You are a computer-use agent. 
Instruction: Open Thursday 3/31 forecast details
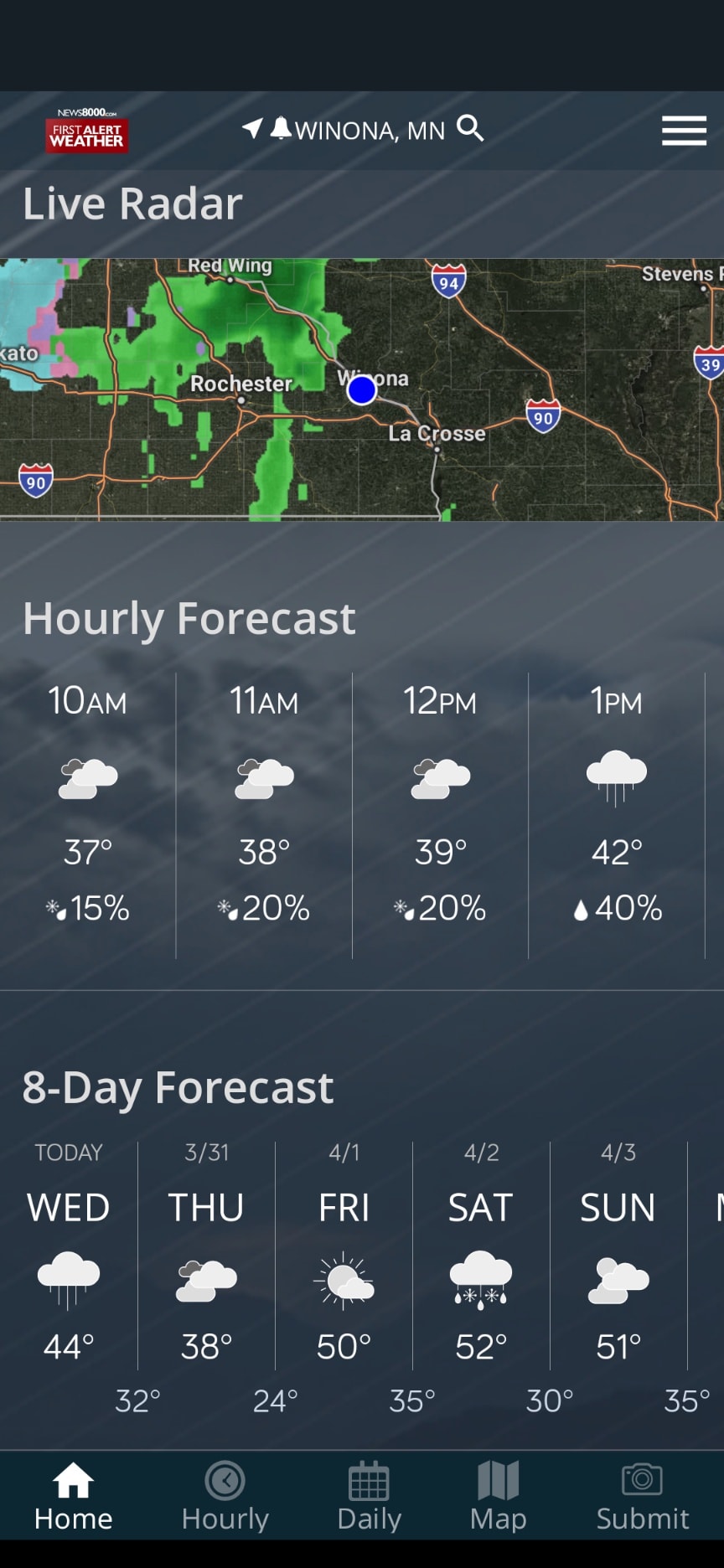(x=206, y=1256)
